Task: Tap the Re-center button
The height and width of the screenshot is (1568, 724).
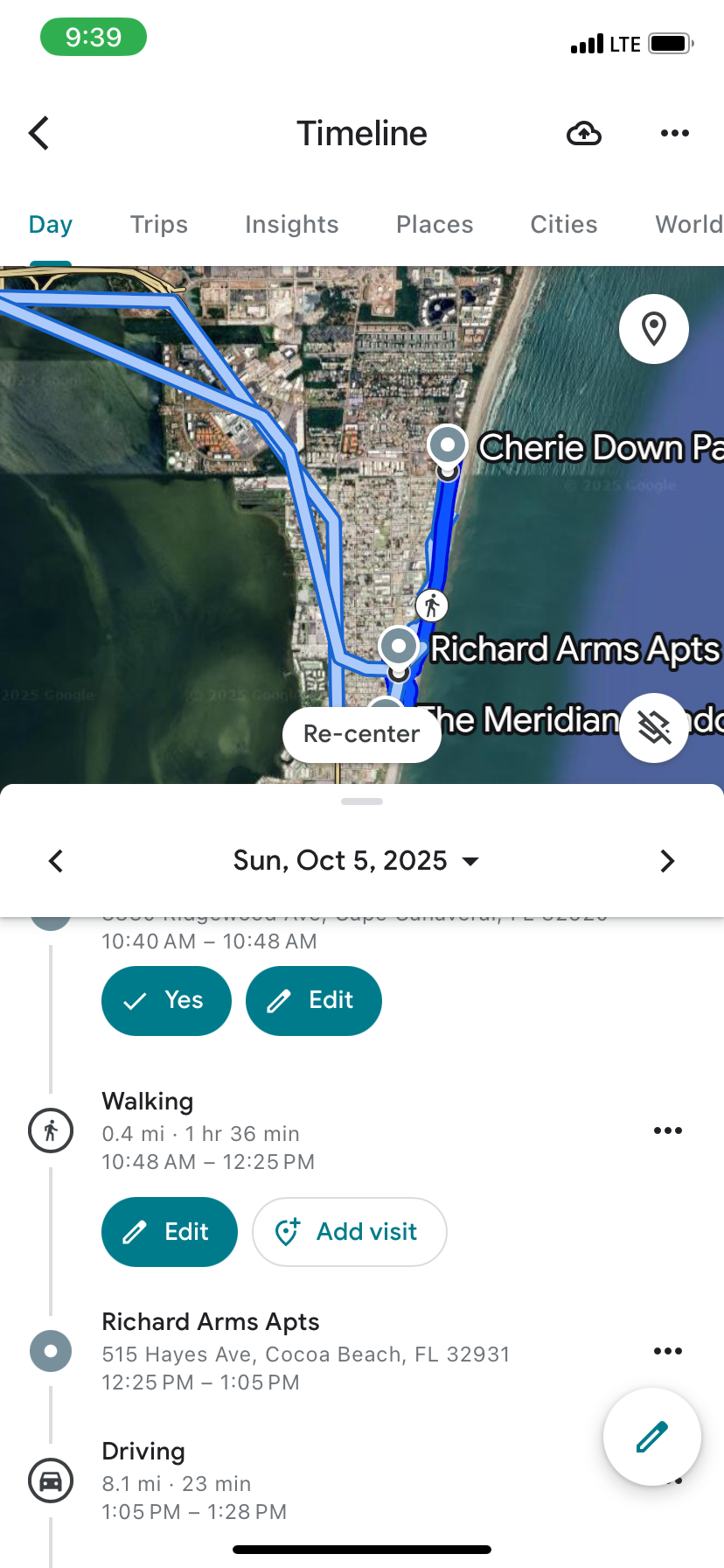Action: (361, 734)
